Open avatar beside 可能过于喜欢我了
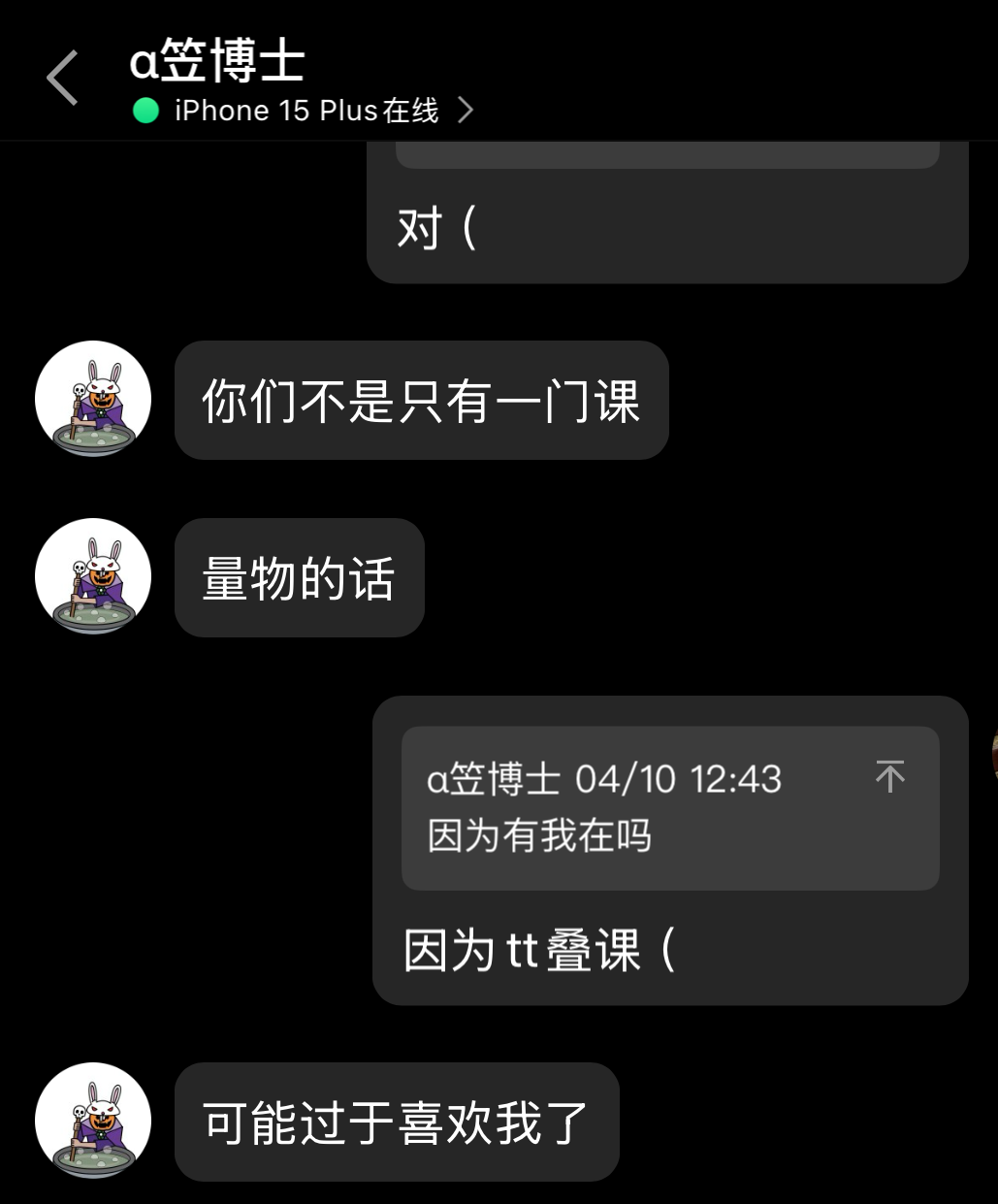The height and width of the screenshot is (1204, 998). [x=93, y=1121]
